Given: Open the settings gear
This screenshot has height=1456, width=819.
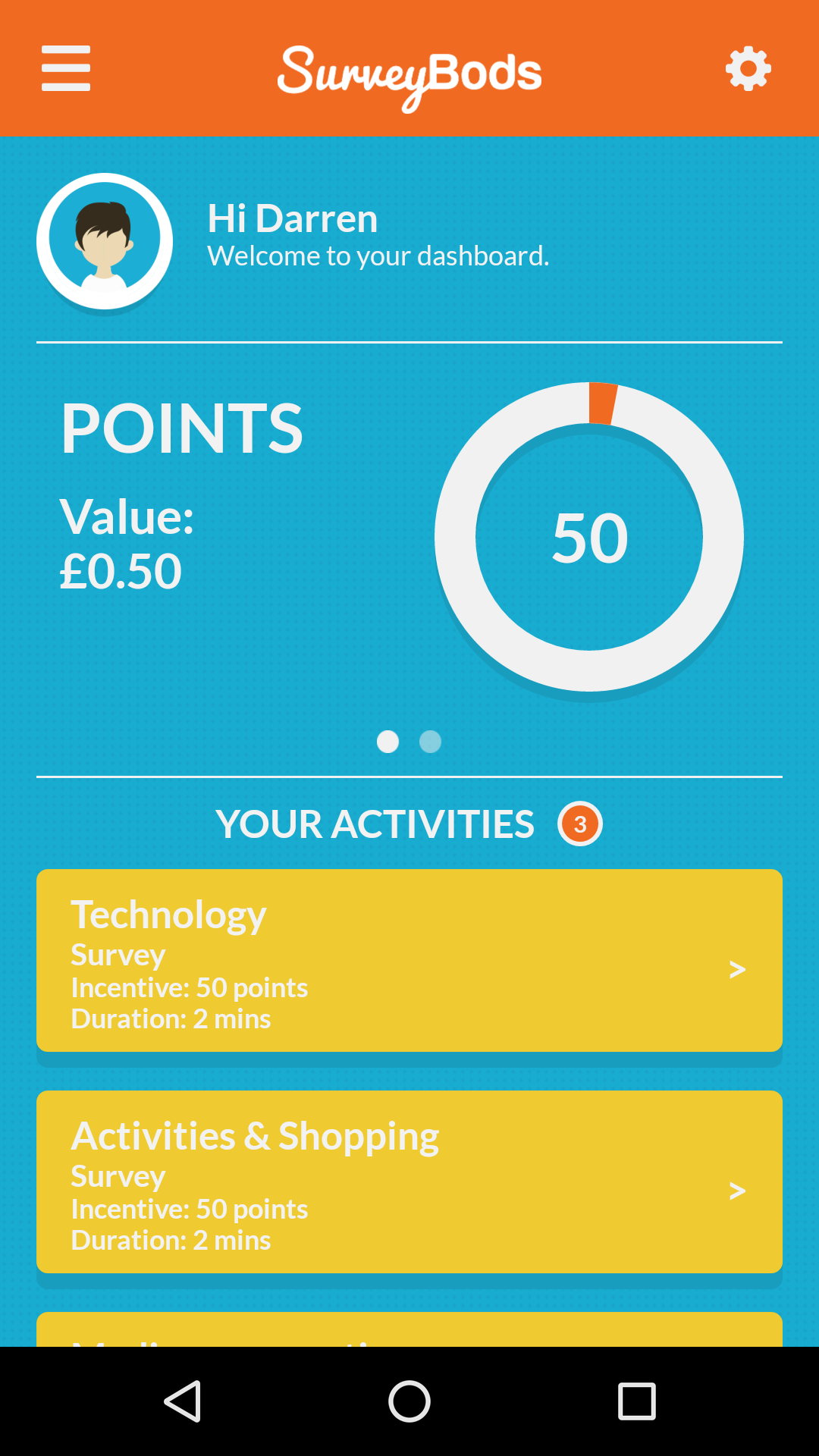Looking at the screenshot, I should [748, 69].
